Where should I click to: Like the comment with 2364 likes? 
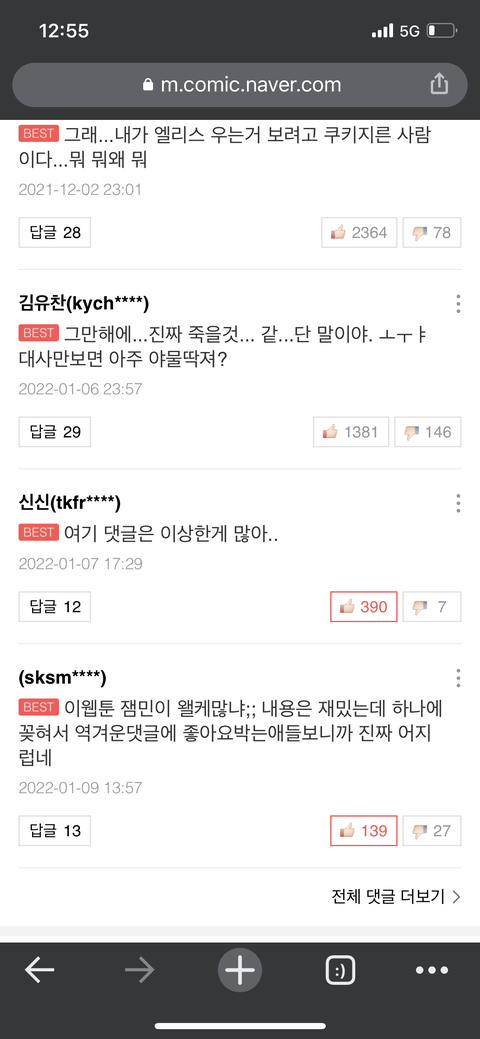pos(359,233)
